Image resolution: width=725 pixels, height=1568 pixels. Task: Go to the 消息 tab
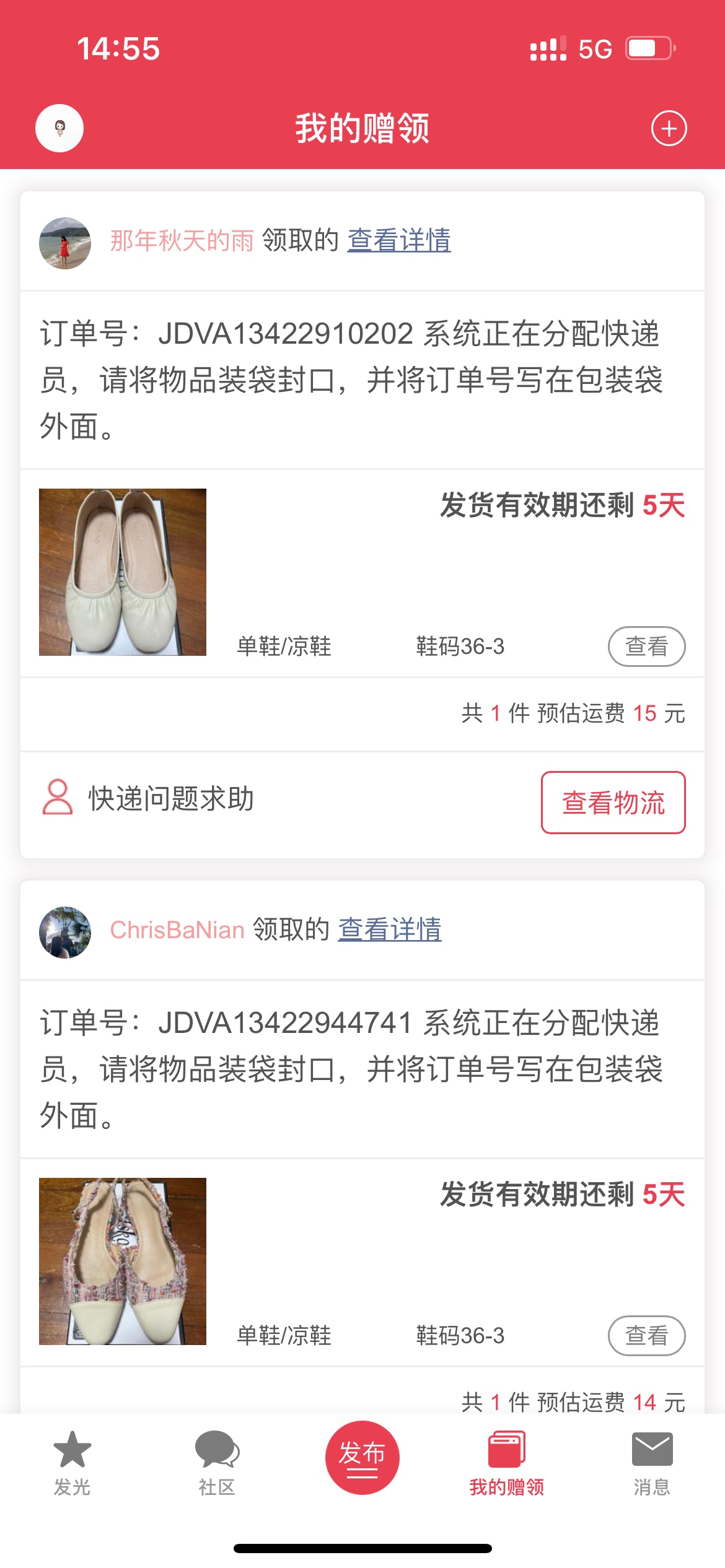click(x=652, y=1461)
